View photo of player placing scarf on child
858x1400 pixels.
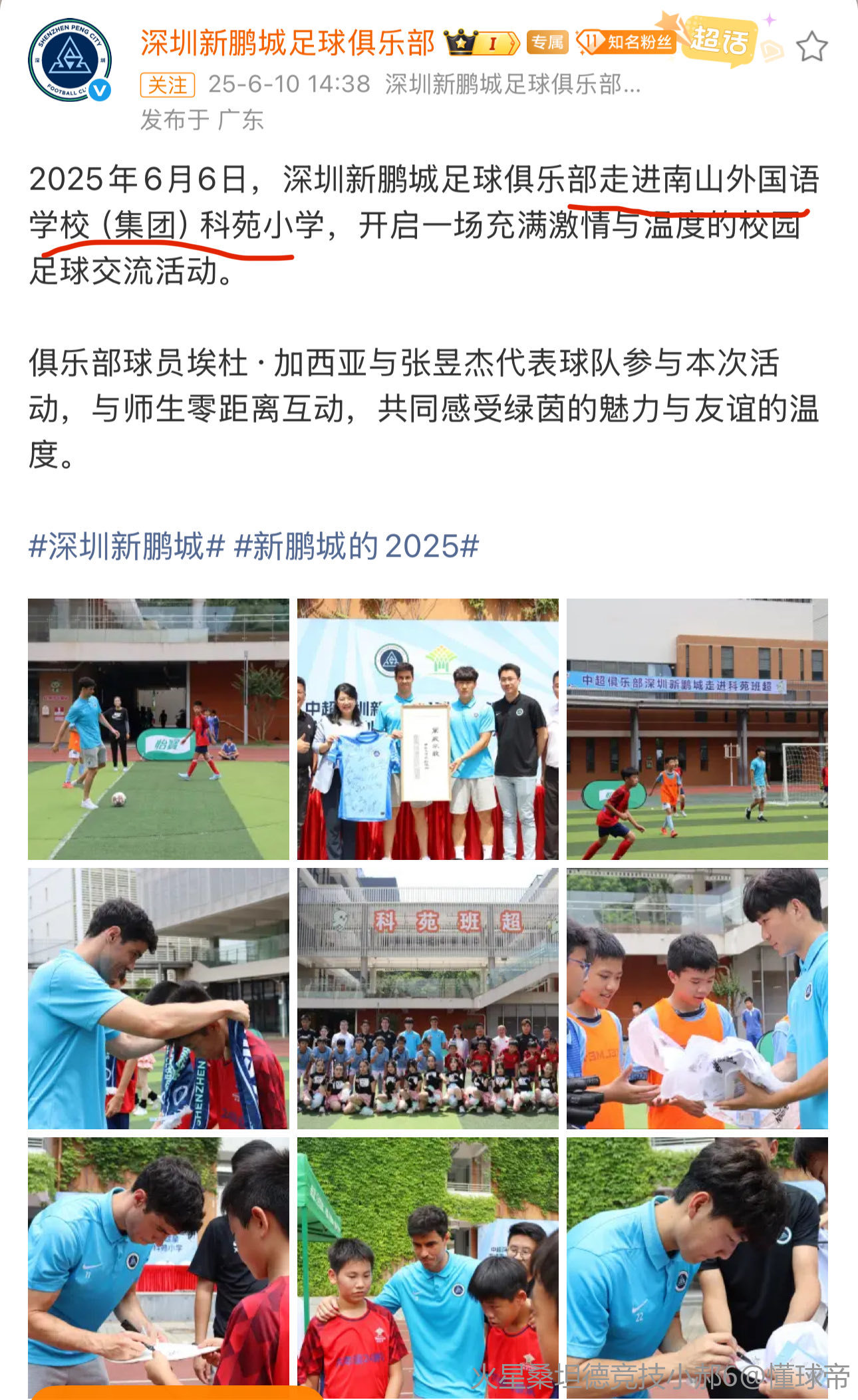point(158,998)
